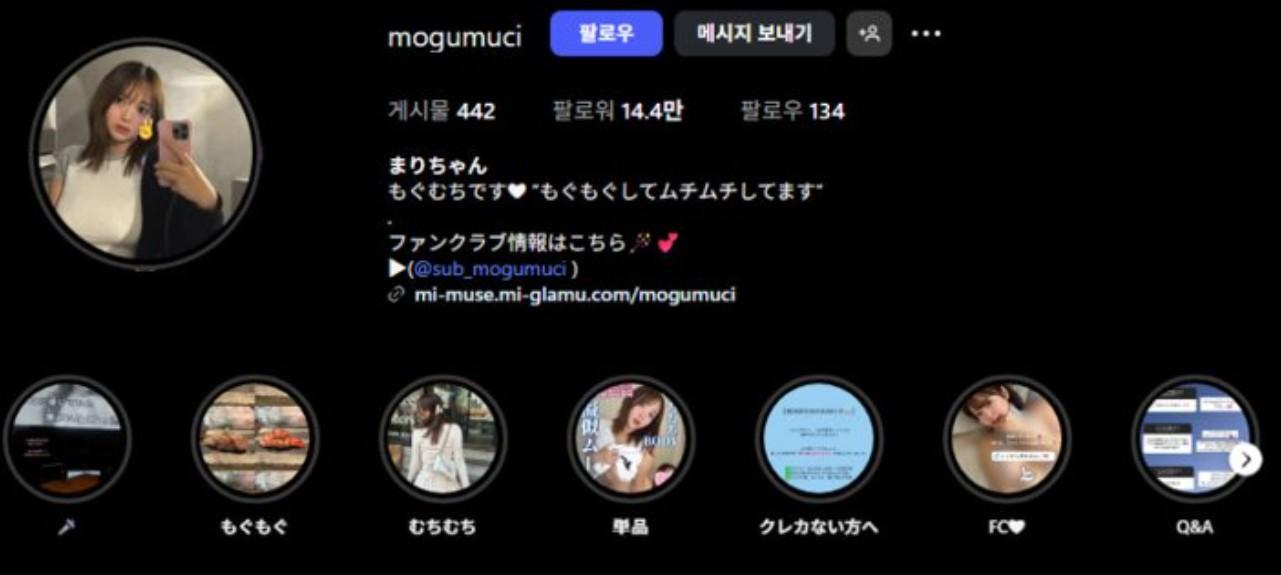Show more highlights with the right arrow

1245,459
